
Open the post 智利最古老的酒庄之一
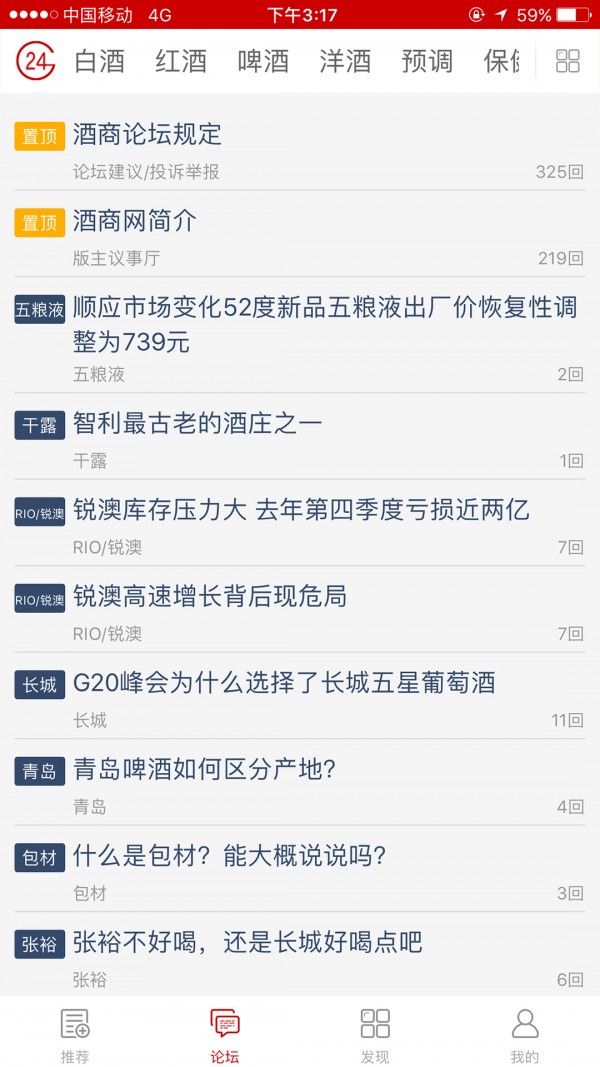tap(198, 424)
